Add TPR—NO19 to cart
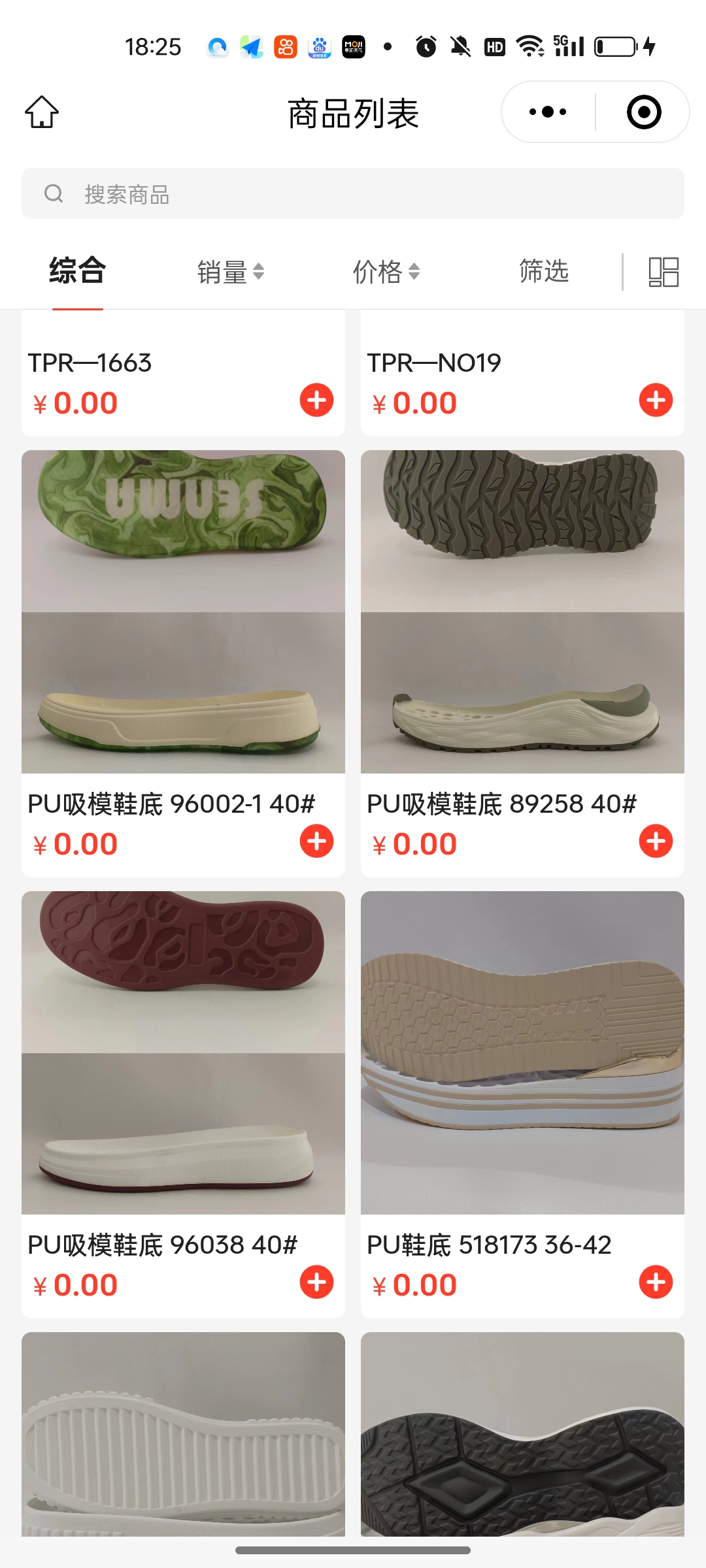 coord(656,400)
